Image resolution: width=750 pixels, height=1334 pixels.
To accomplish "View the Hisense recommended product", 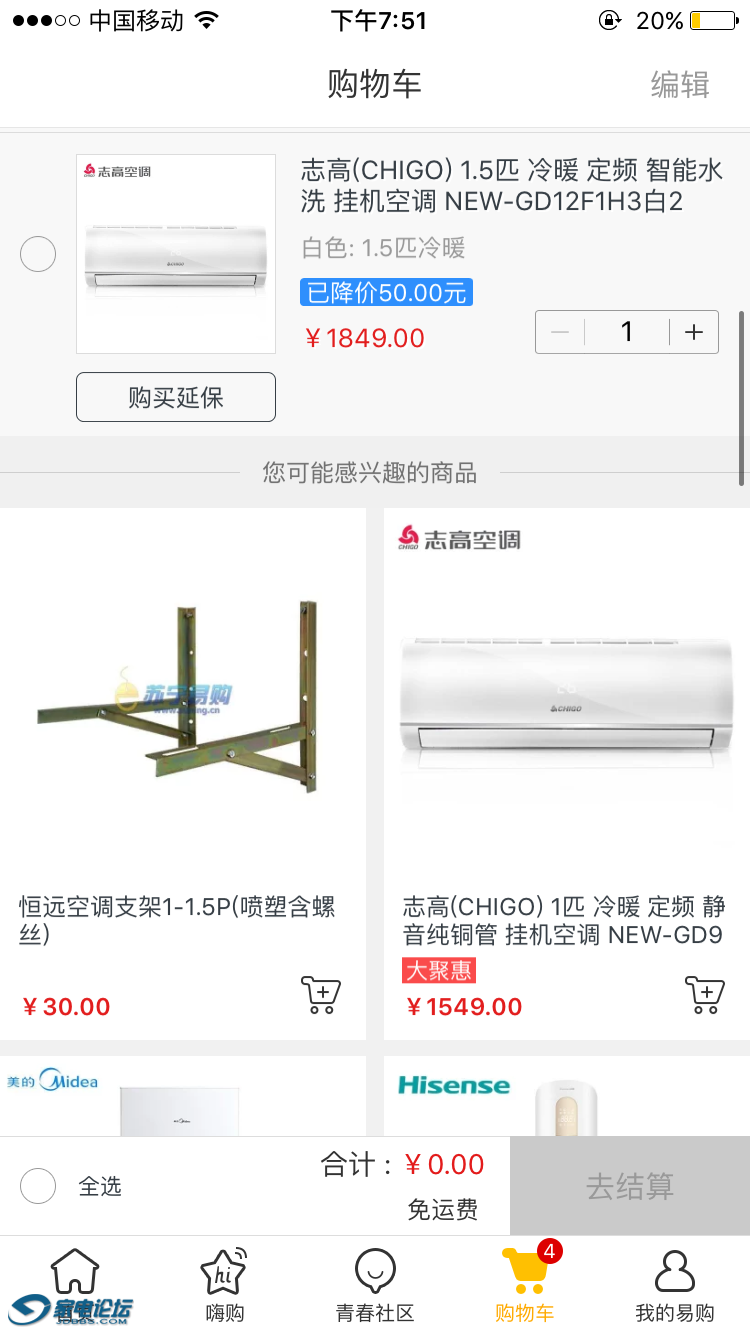I will point(566,1096).
